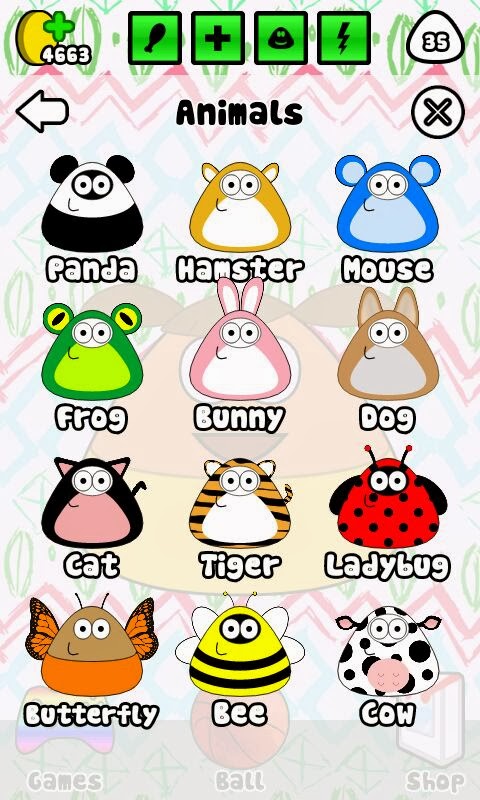Screen dimensions: 480x800
Task: Pick the Mouse costume
Action: coord(388,218)
